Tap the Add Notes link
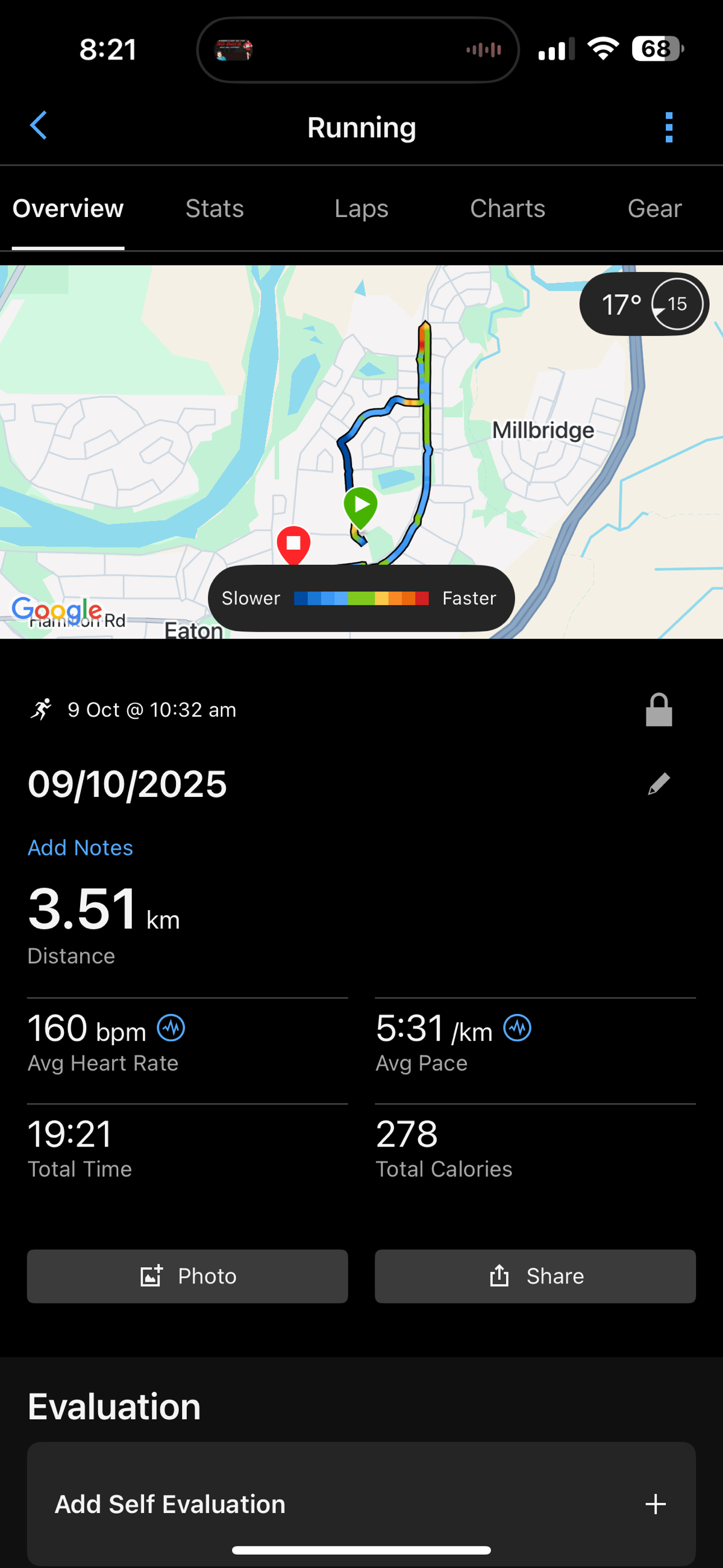The height and width of the screenshot is (1568, 723). [80, 848]
